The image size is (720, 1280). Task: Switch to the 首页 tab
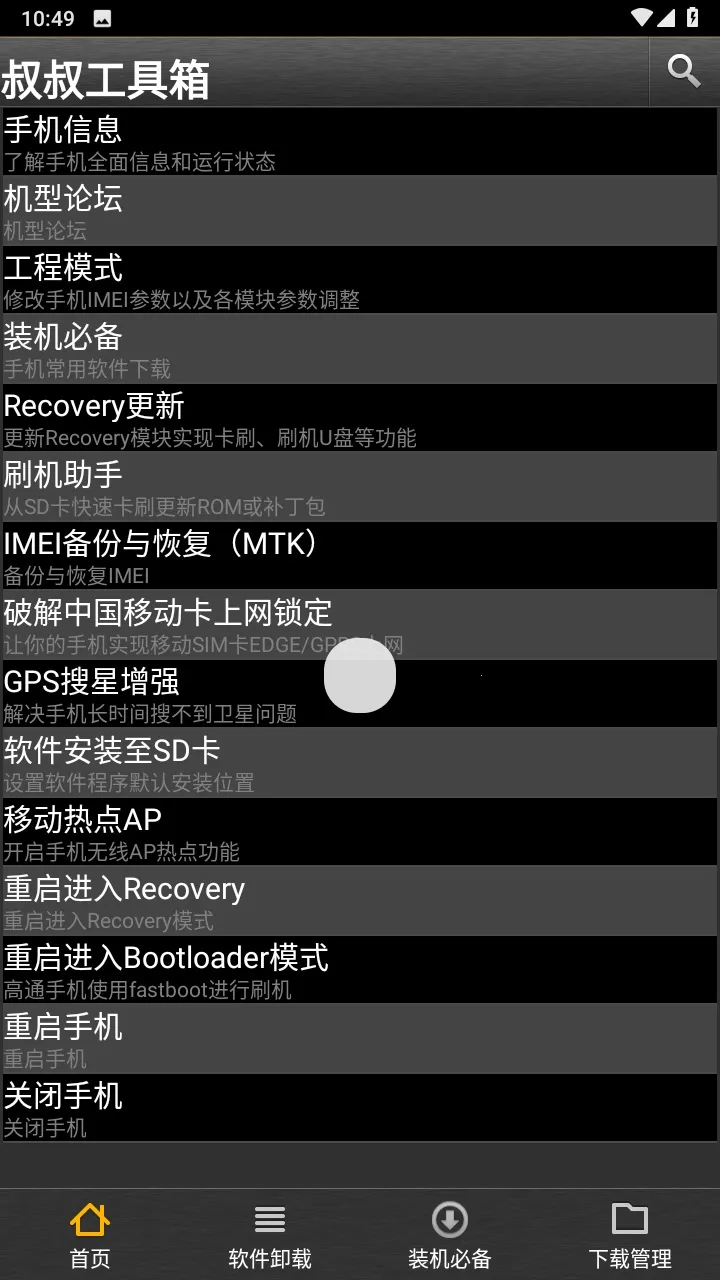pos(90,1235)
